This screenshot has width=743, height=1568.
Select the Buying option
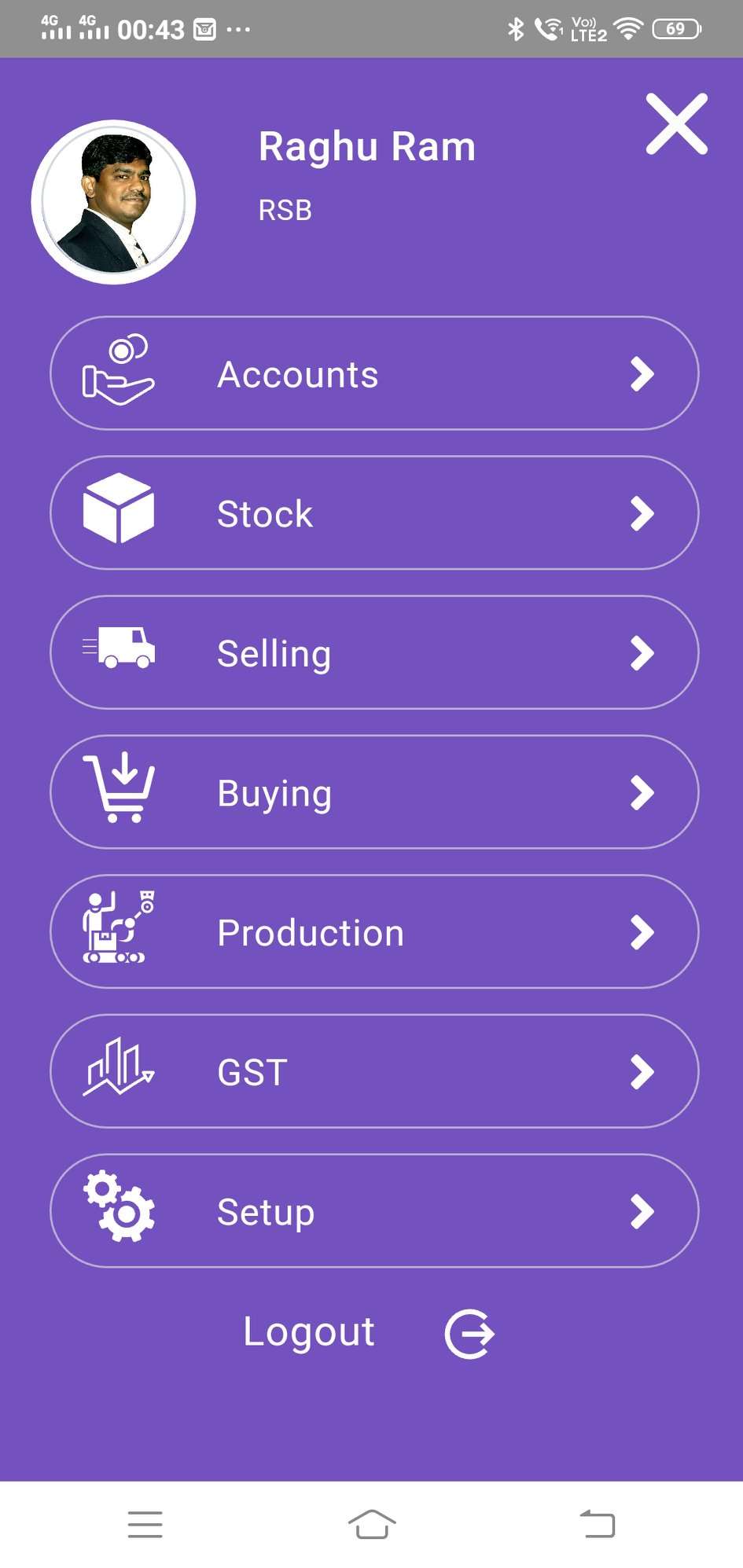click(374, 792)
